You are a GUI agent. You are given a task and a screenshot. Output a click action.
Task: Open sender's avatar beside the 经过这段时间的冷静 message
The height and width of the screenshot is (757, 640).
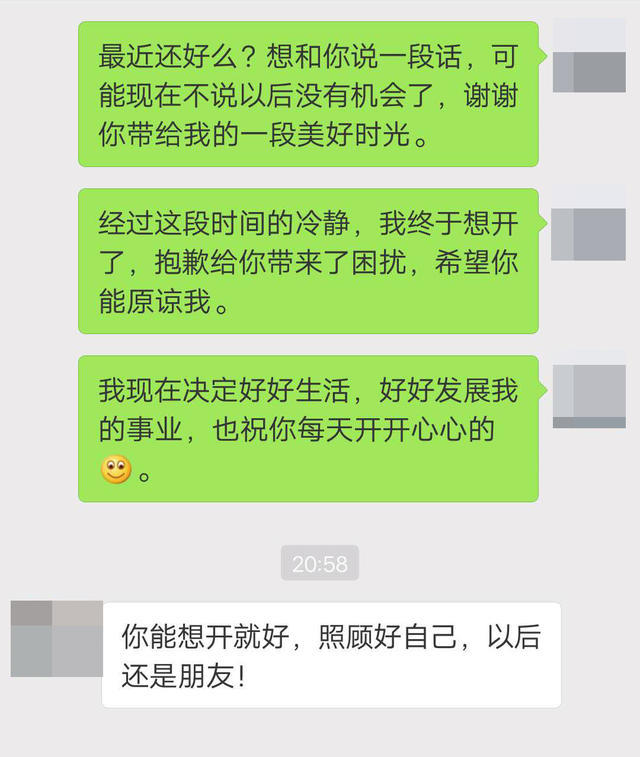click(x=589, y=222)
